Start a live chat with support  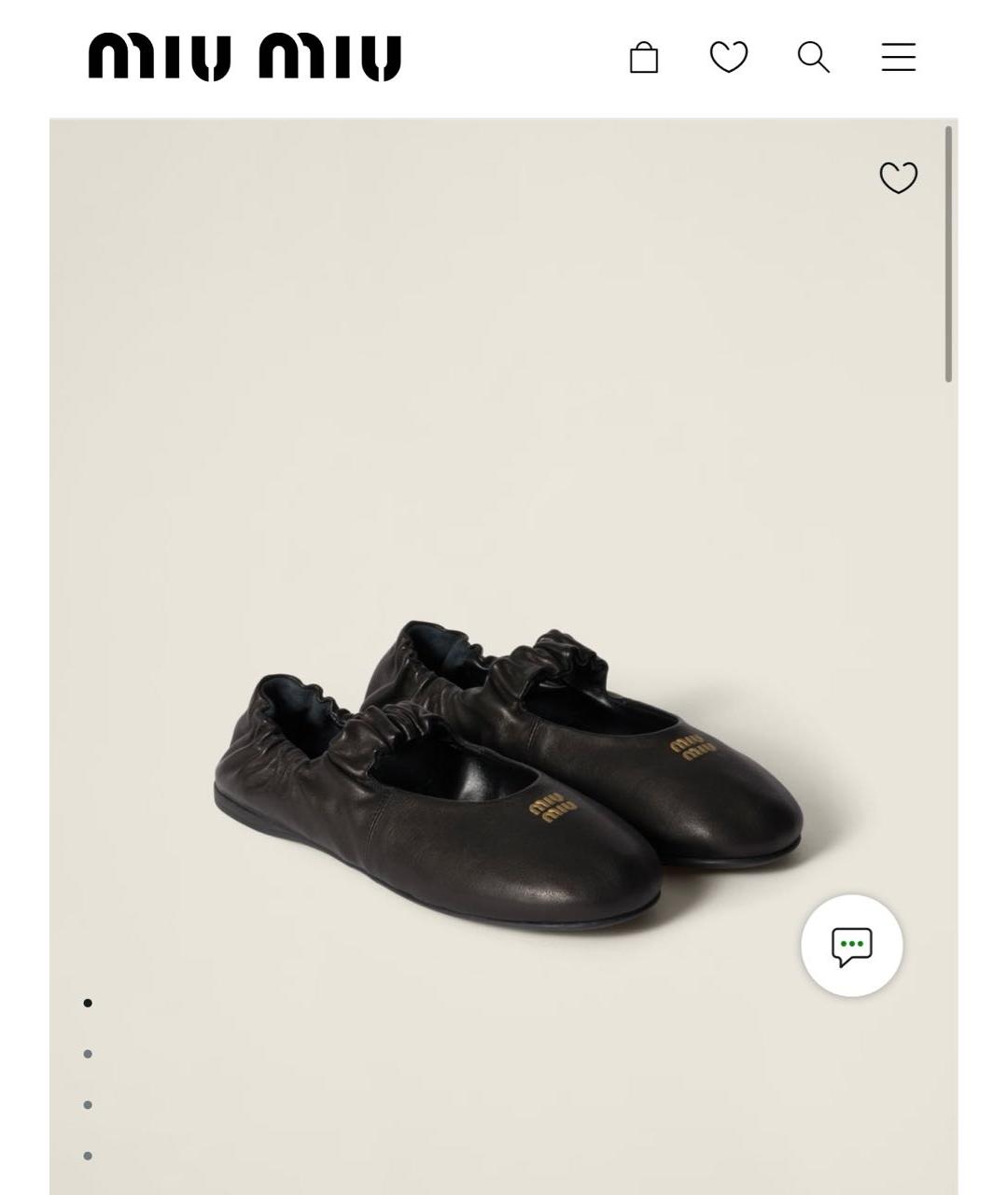click(851, 946)
